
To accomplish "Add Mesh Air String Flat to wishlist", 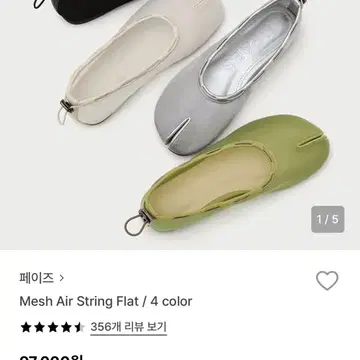I will (327, 281).
